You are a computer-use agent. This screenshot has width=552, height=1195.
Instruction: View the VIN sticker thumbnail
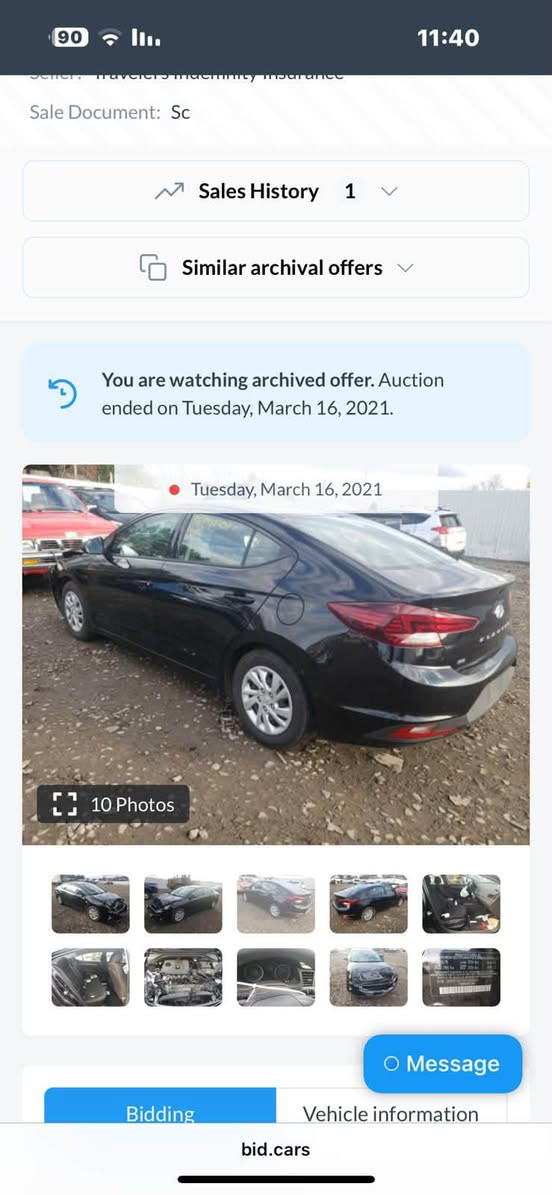pos(461,977)
